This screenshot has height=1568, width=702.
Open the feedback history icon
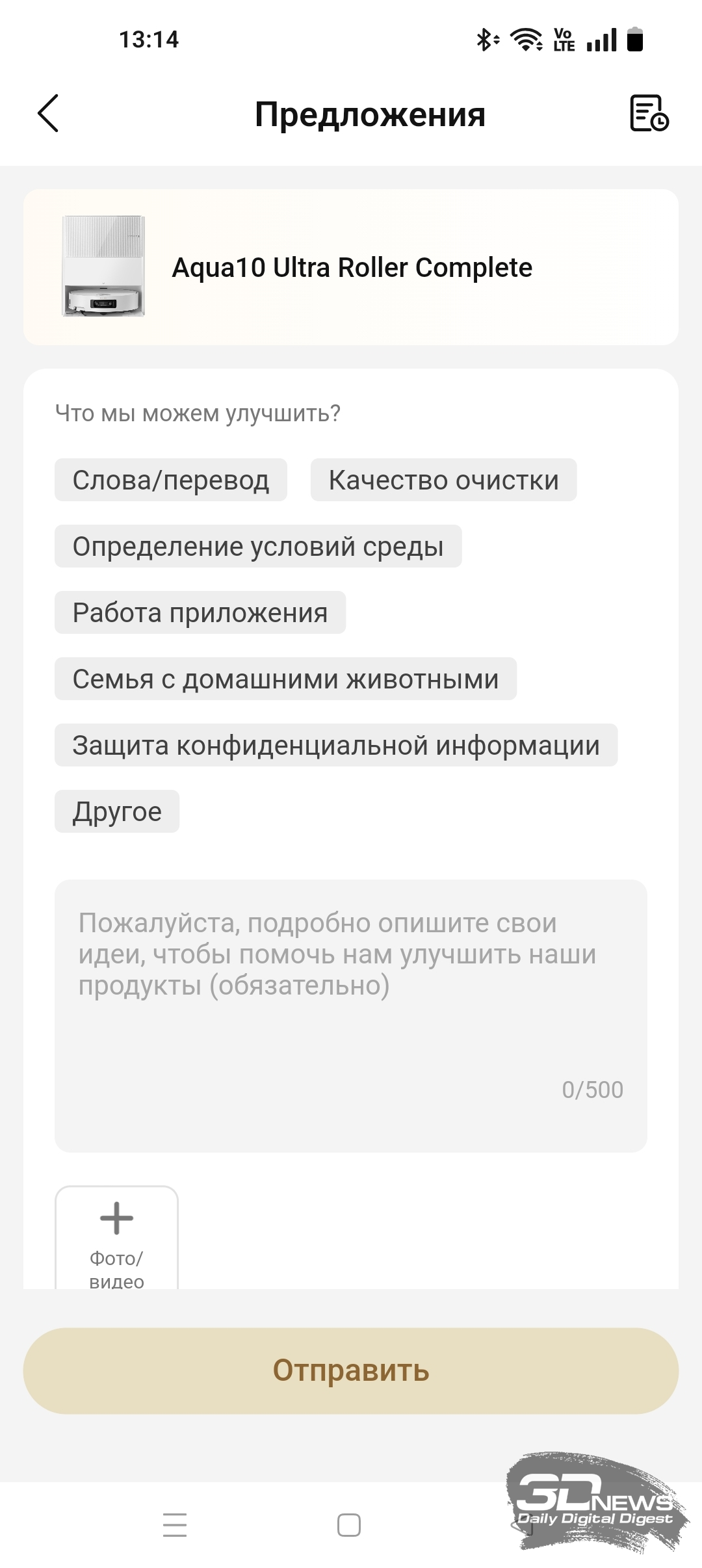pos(648,113)
